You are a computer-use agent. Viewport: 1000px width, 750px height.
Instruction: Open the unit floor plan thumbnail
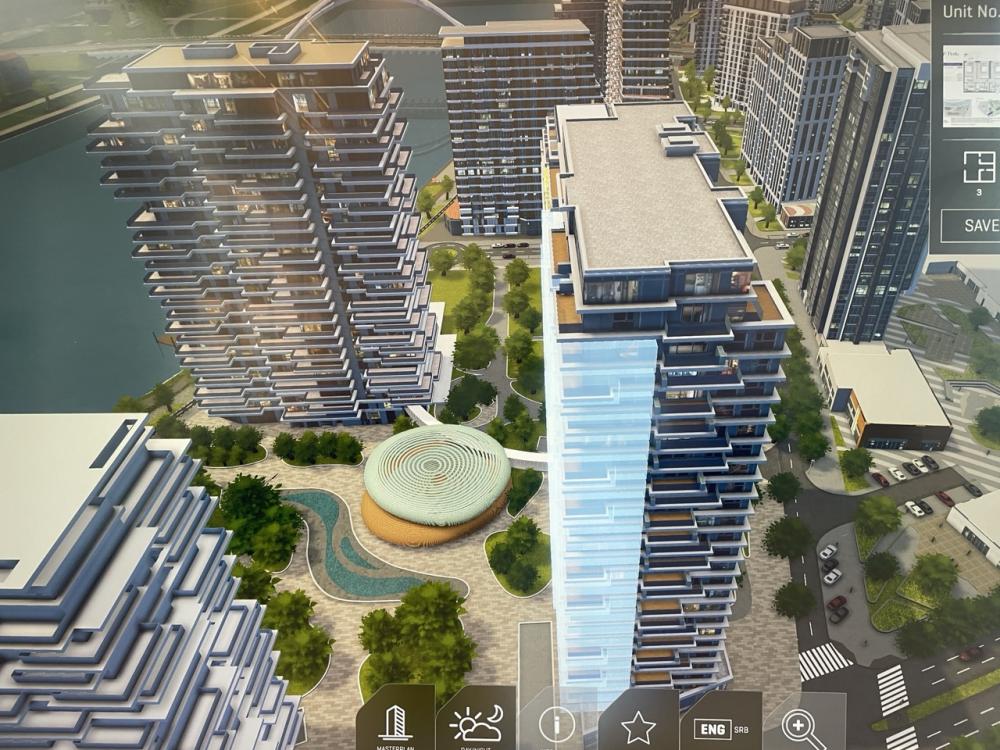[x=971, y=85]
